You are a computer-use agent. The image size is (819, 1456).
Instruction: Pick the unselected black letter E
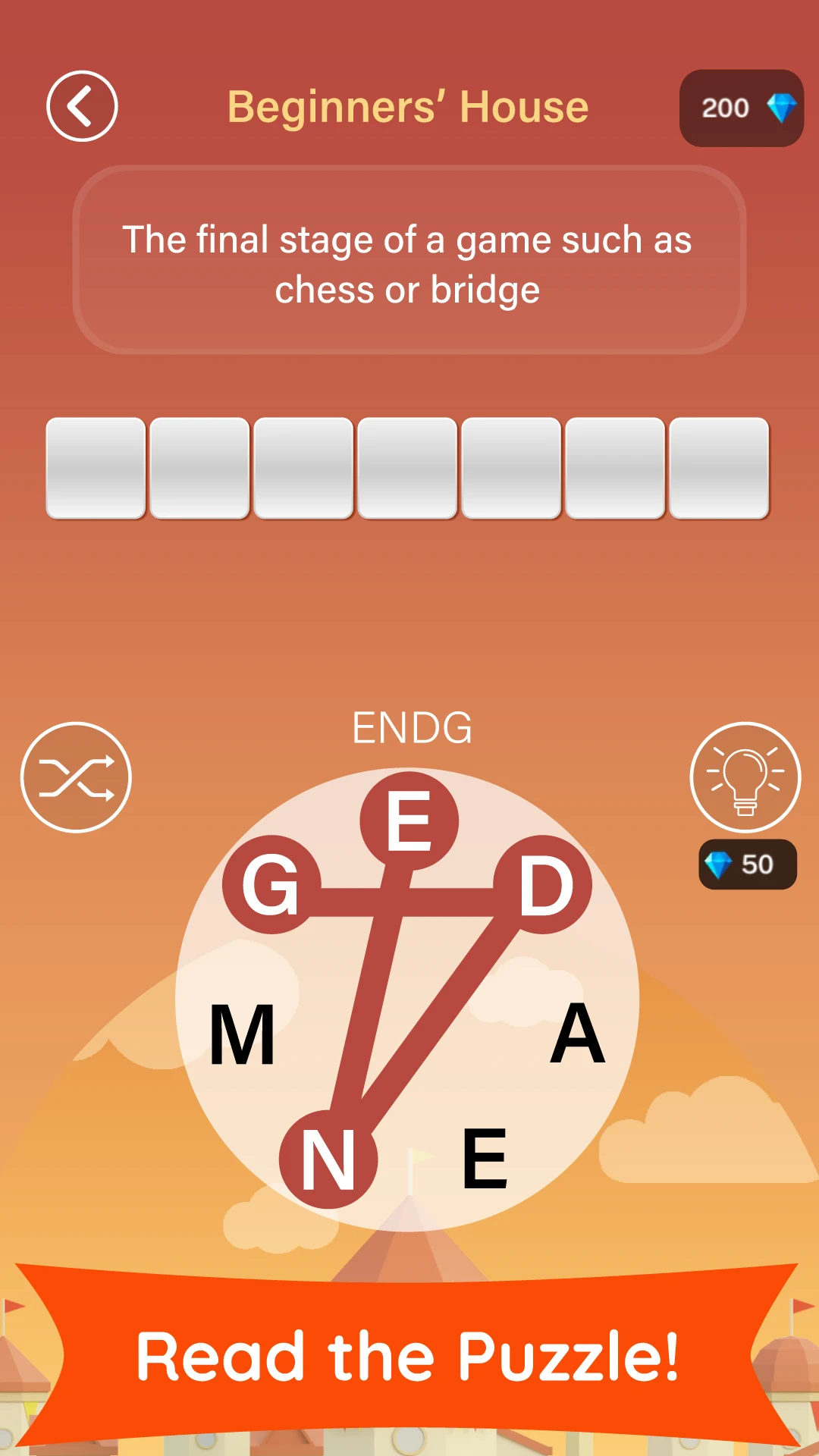click(485, 1158)
